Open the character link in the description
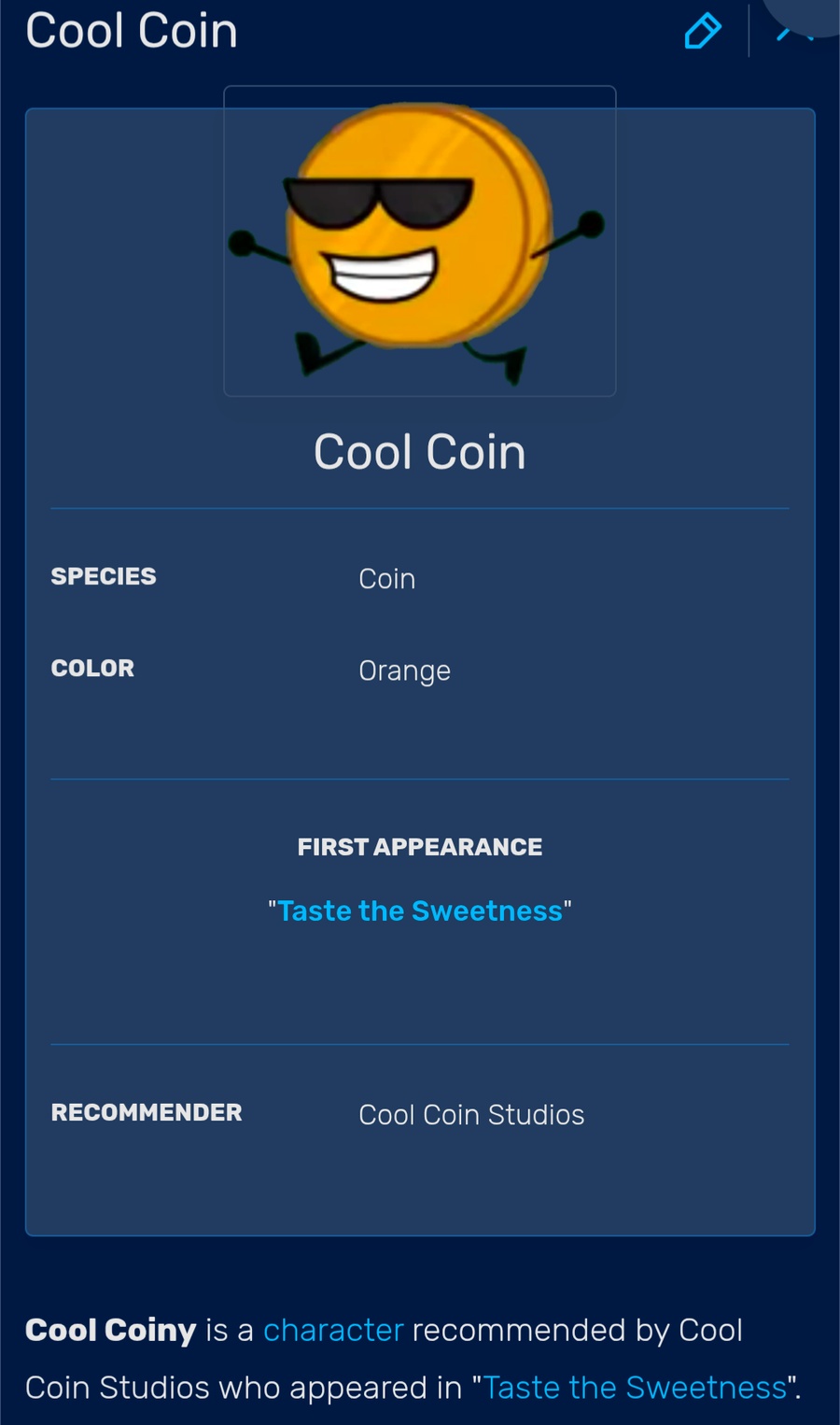The width and height of the screenshot is (840, 1425). pos(333,1330)
